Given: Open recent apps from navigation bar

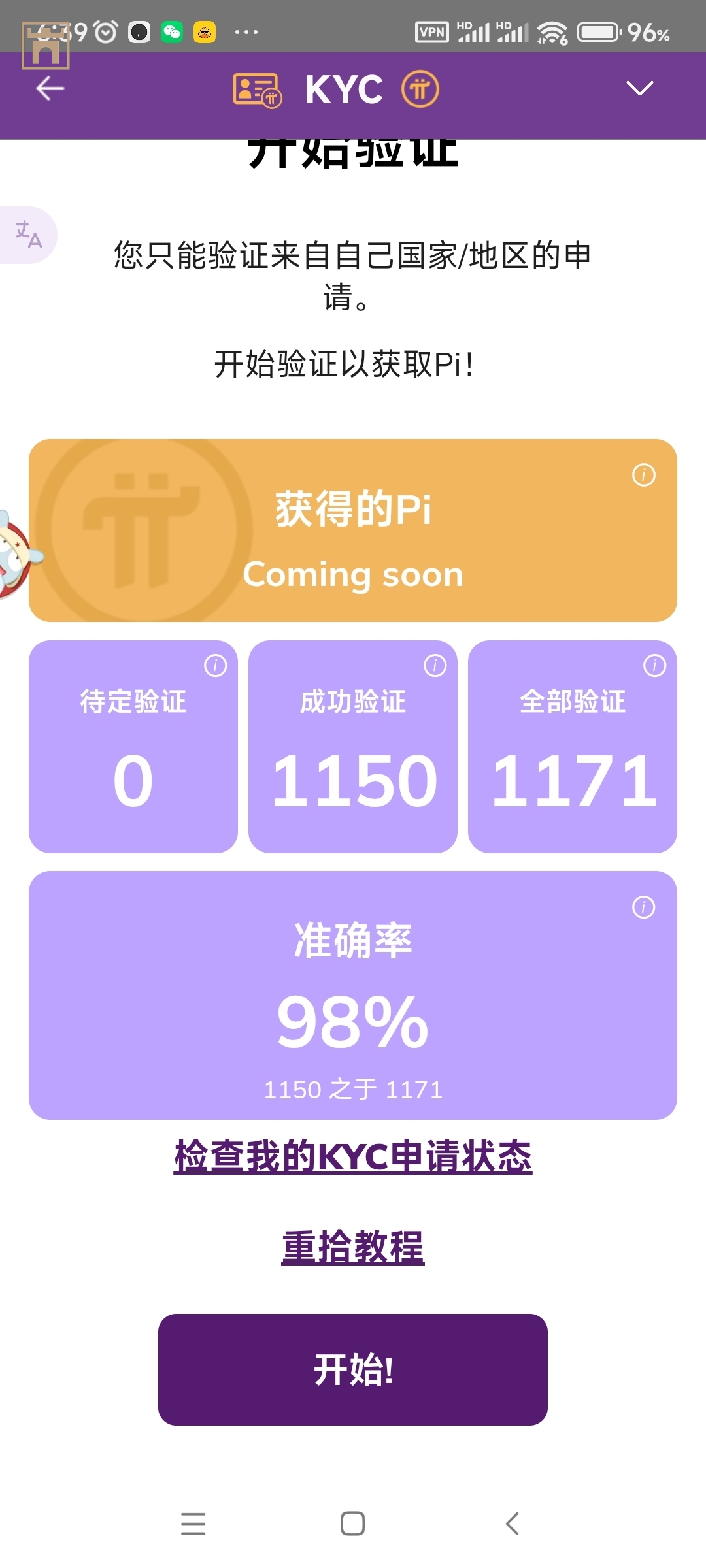Looking at the screenshot, I should coord(193,1524).
